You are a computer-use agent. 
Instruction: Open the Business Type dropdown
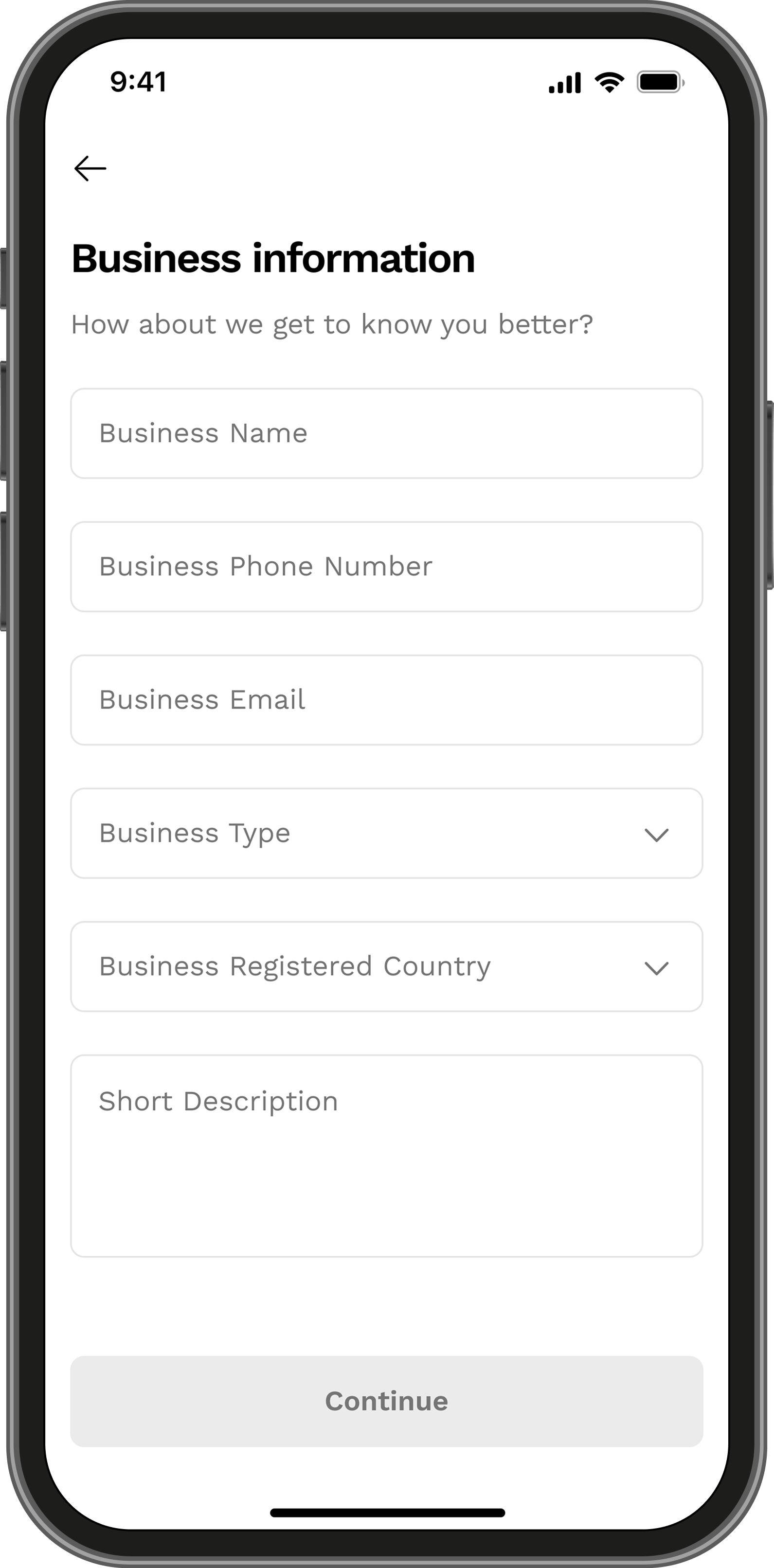pyautogui.click(x=386, y=833)
